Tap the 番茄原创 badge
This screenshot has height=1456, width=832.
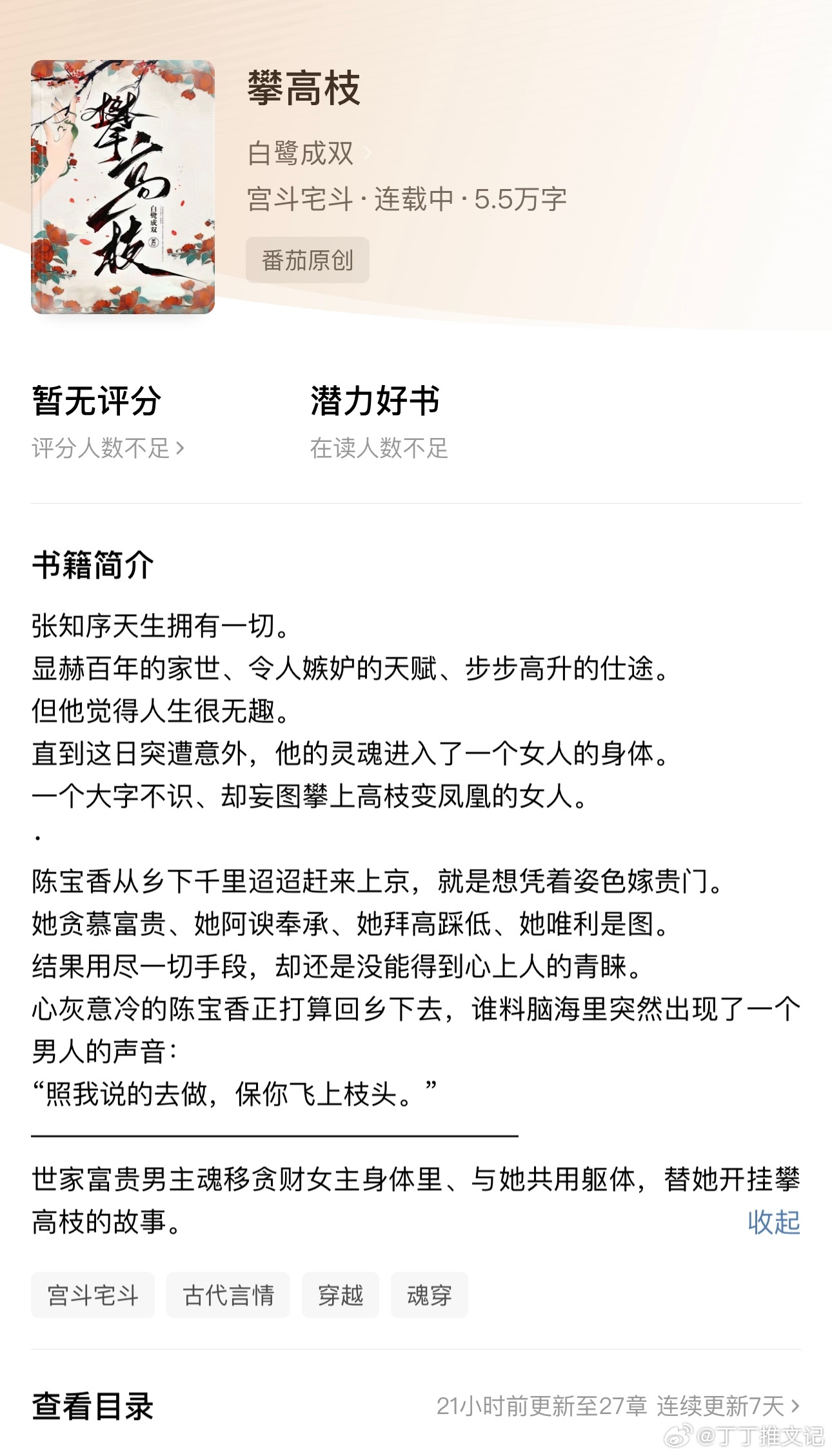(307, 260)
